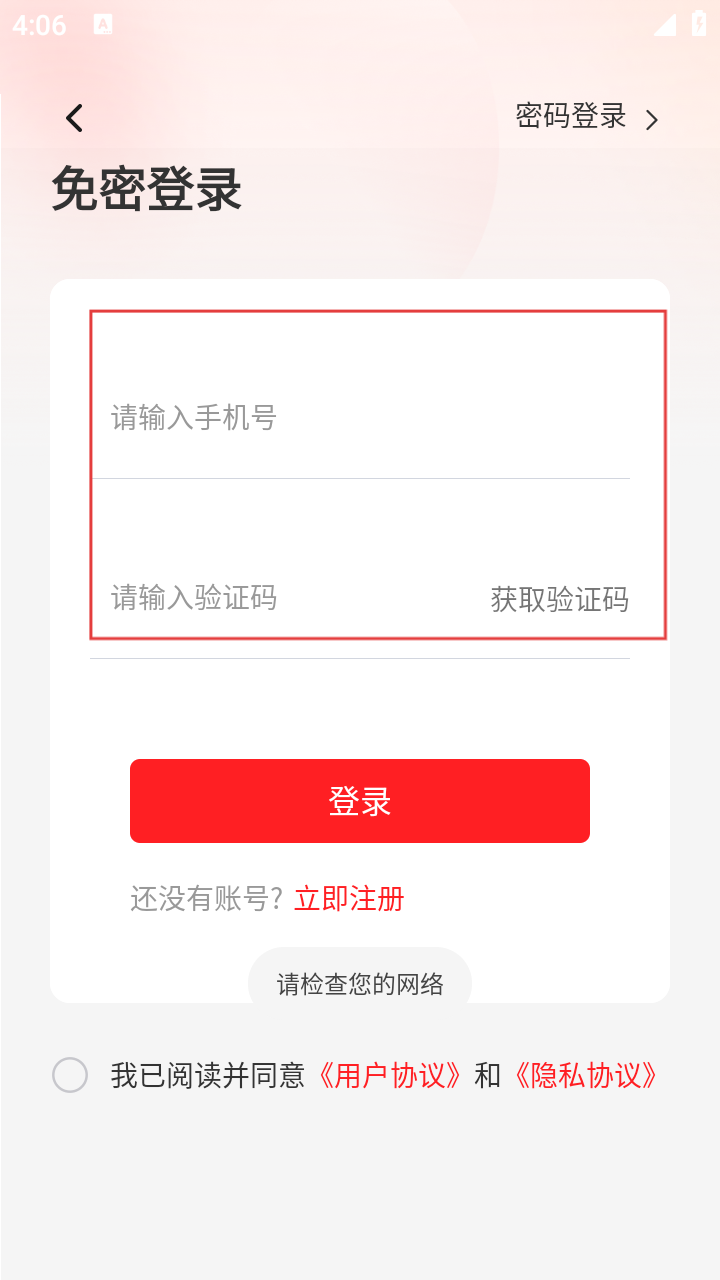Go back using the top arrow
The height and width of the screenshot is (1280, 720).
(74, 118)
